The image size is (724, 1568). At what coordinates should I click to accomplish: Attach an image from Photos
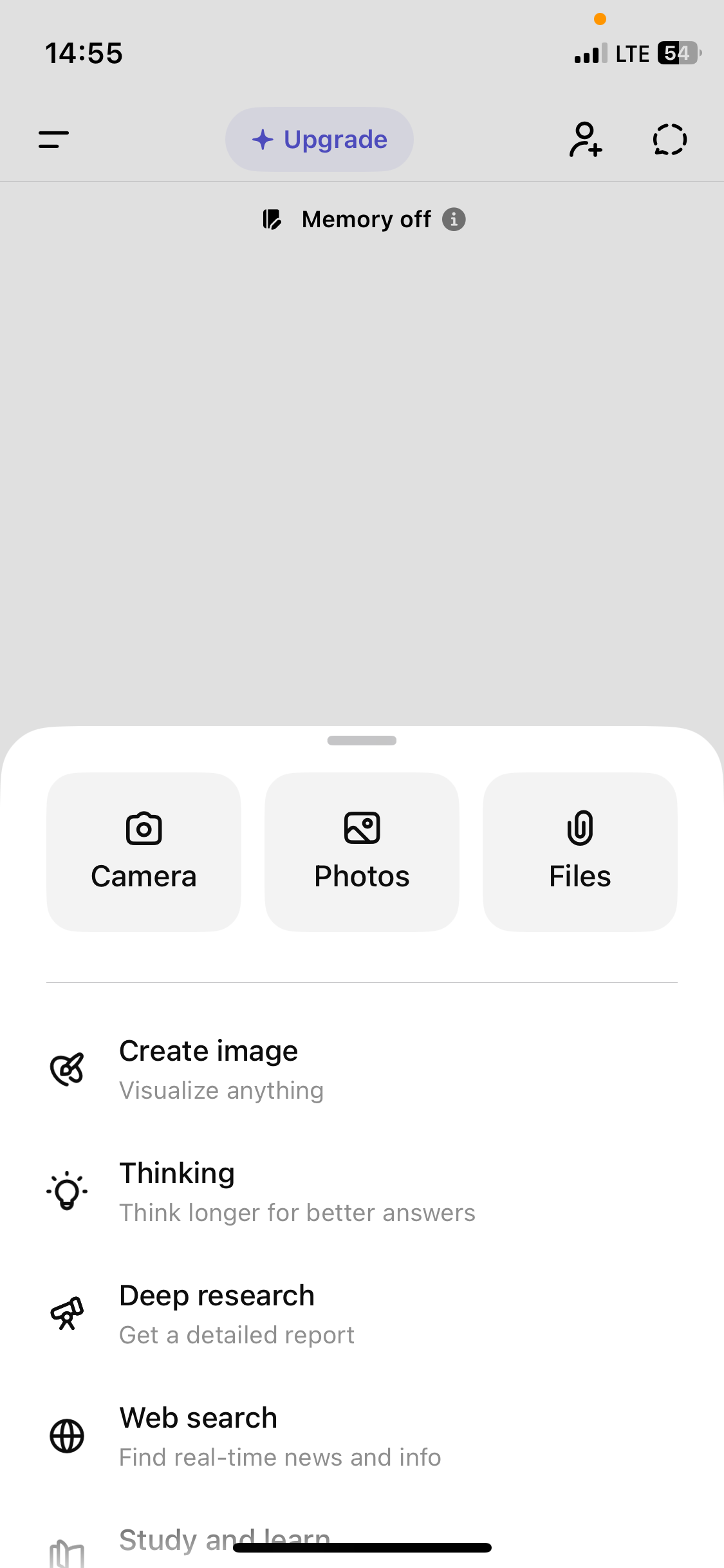(x=362, y=852)
